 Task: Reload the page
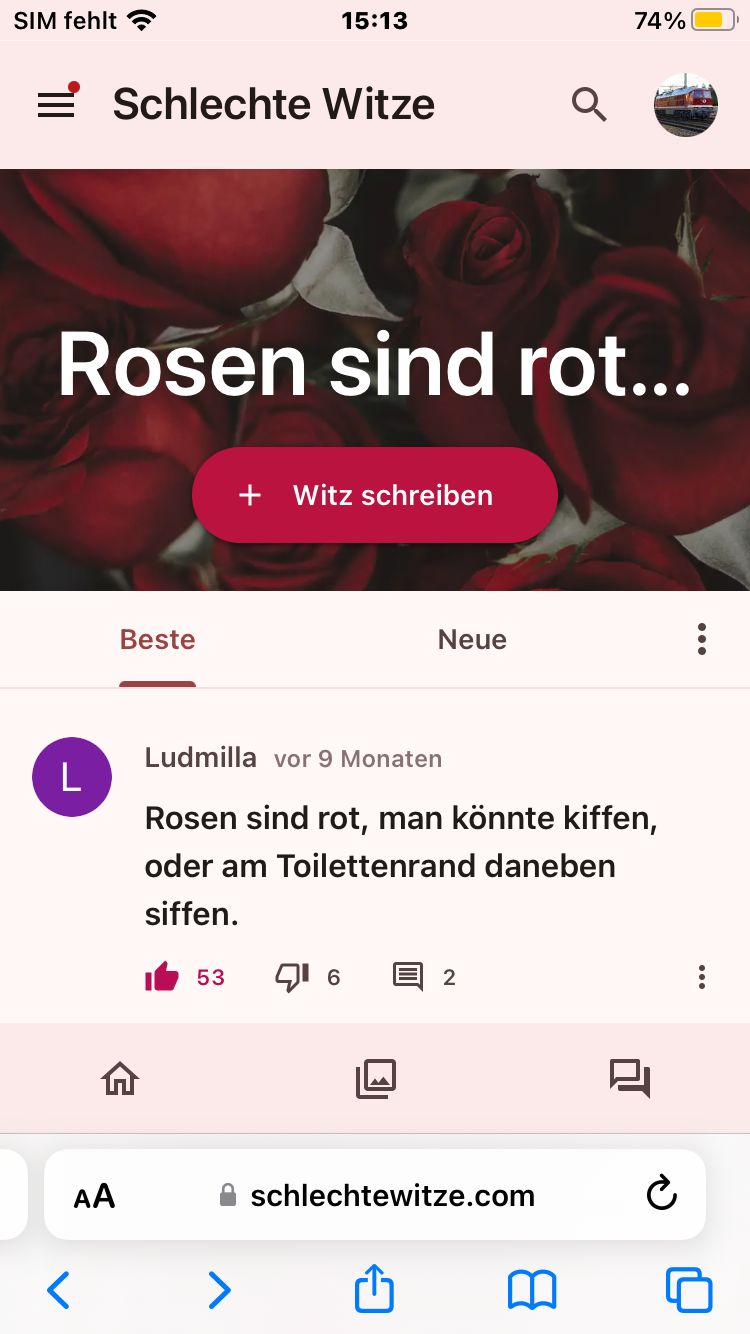(661, 1194)
